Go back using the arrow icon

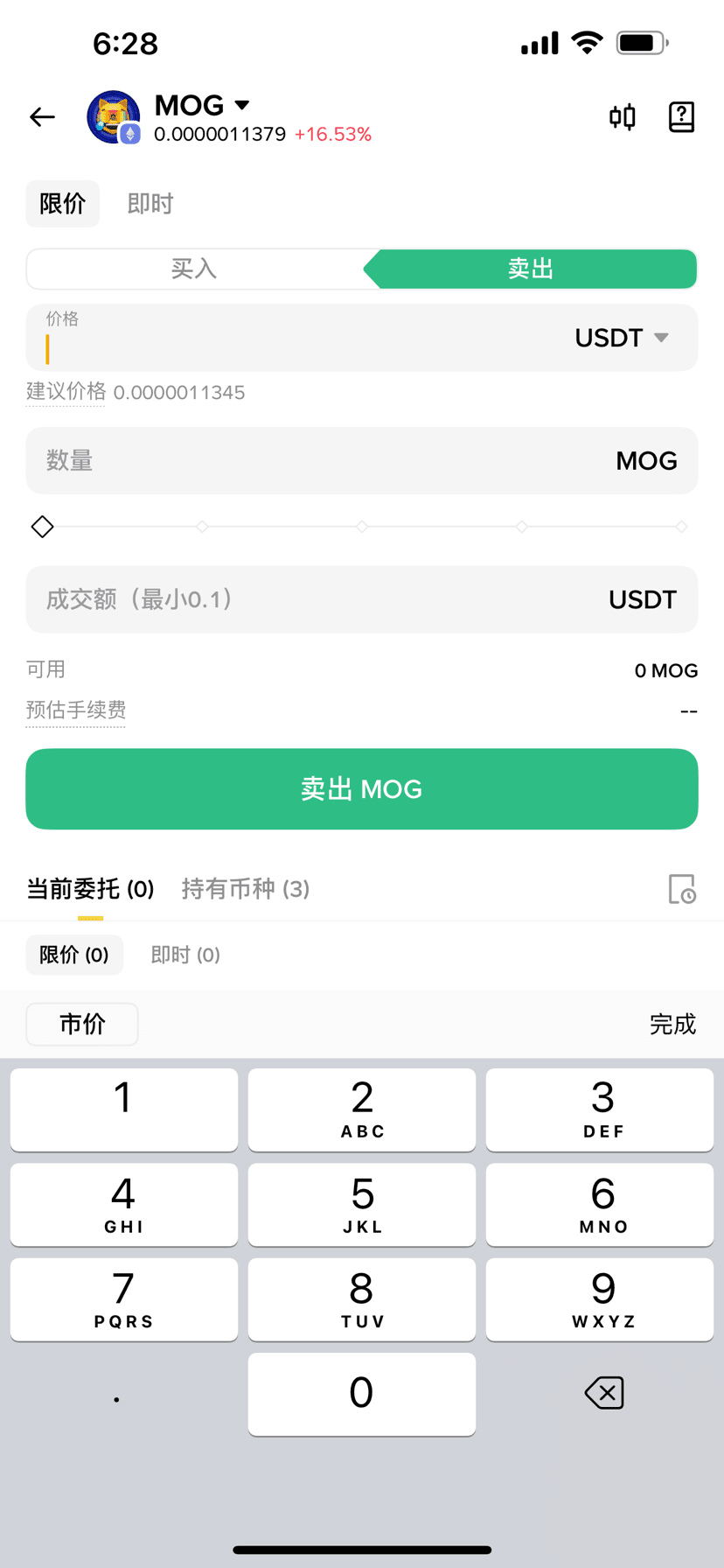click(x=42, y=116)
